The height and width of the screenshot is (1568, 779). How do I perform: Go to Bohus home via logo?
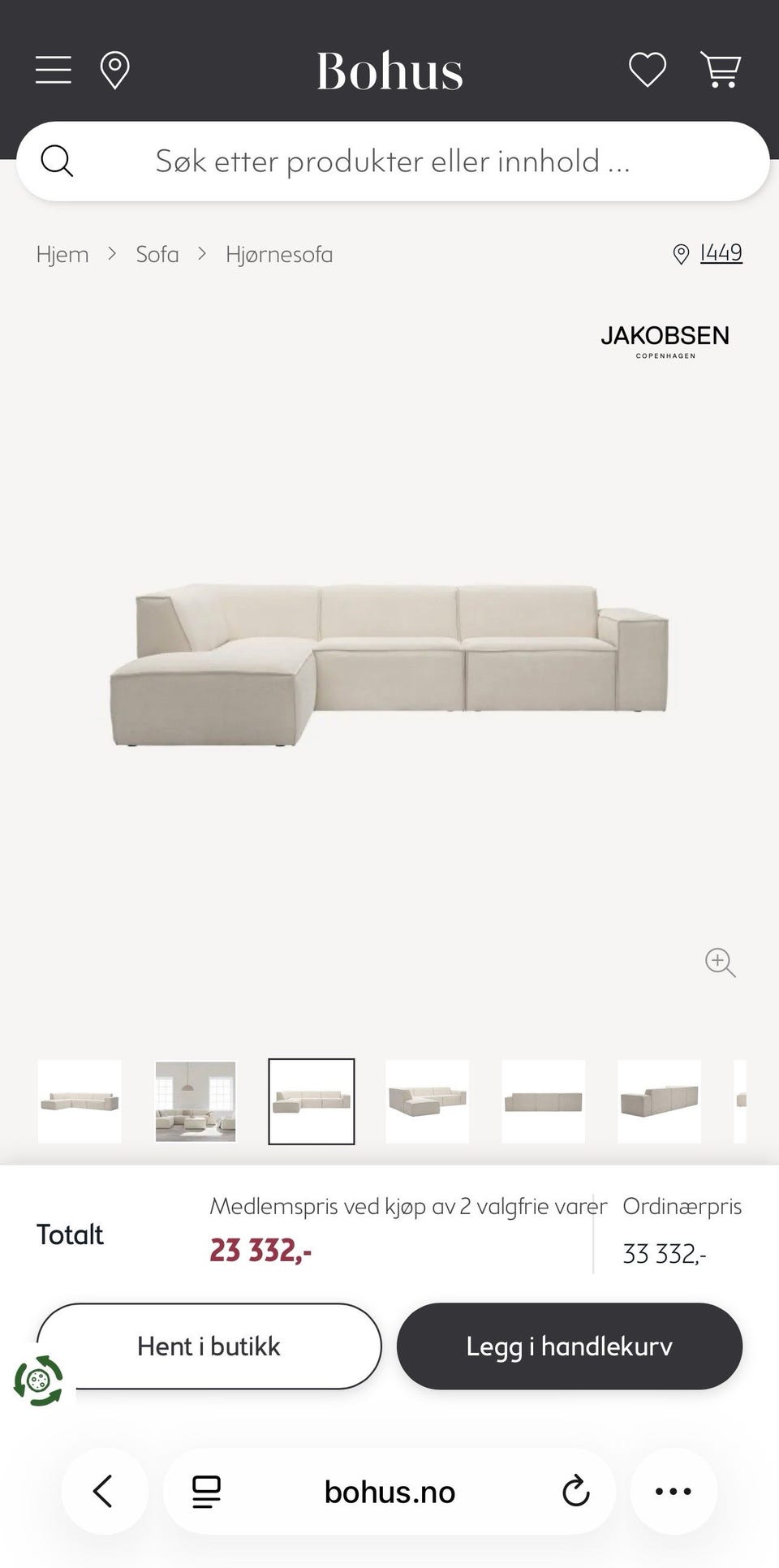(x=389, y=71)
